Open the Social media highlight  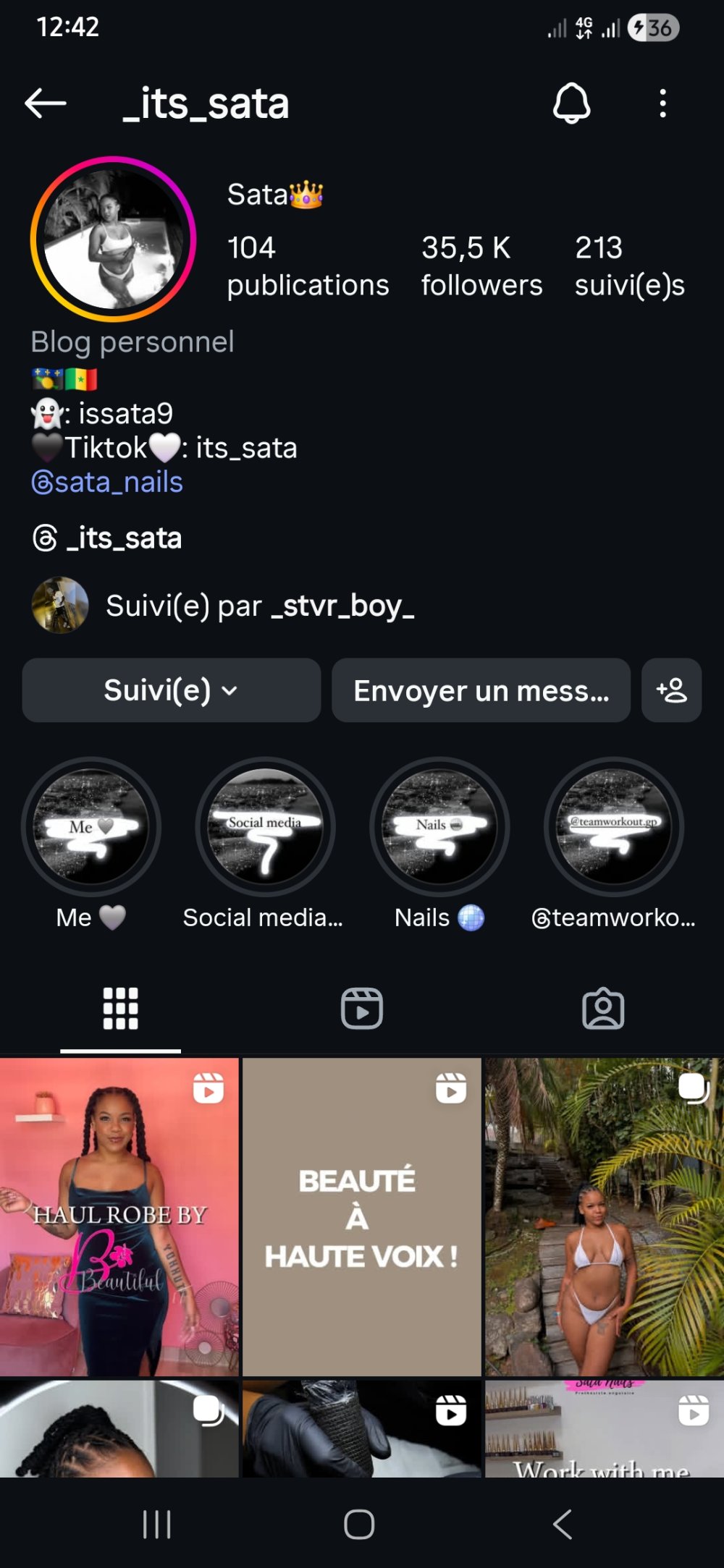point(265,826)
